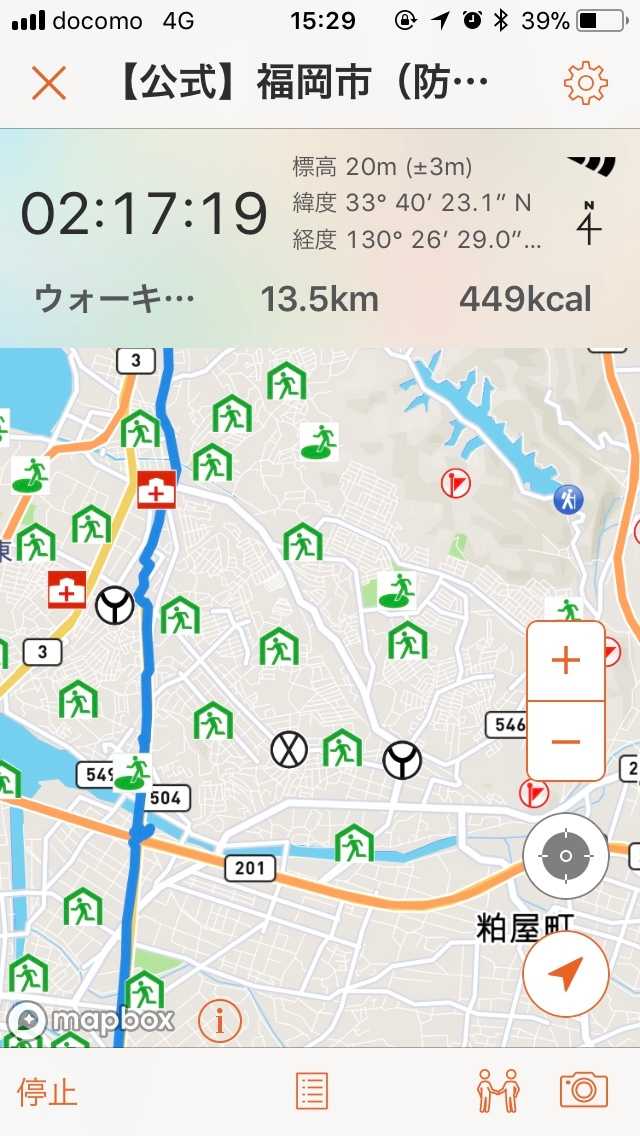
Task: Zoom out the map with minus button
Action: coord(566,741)
